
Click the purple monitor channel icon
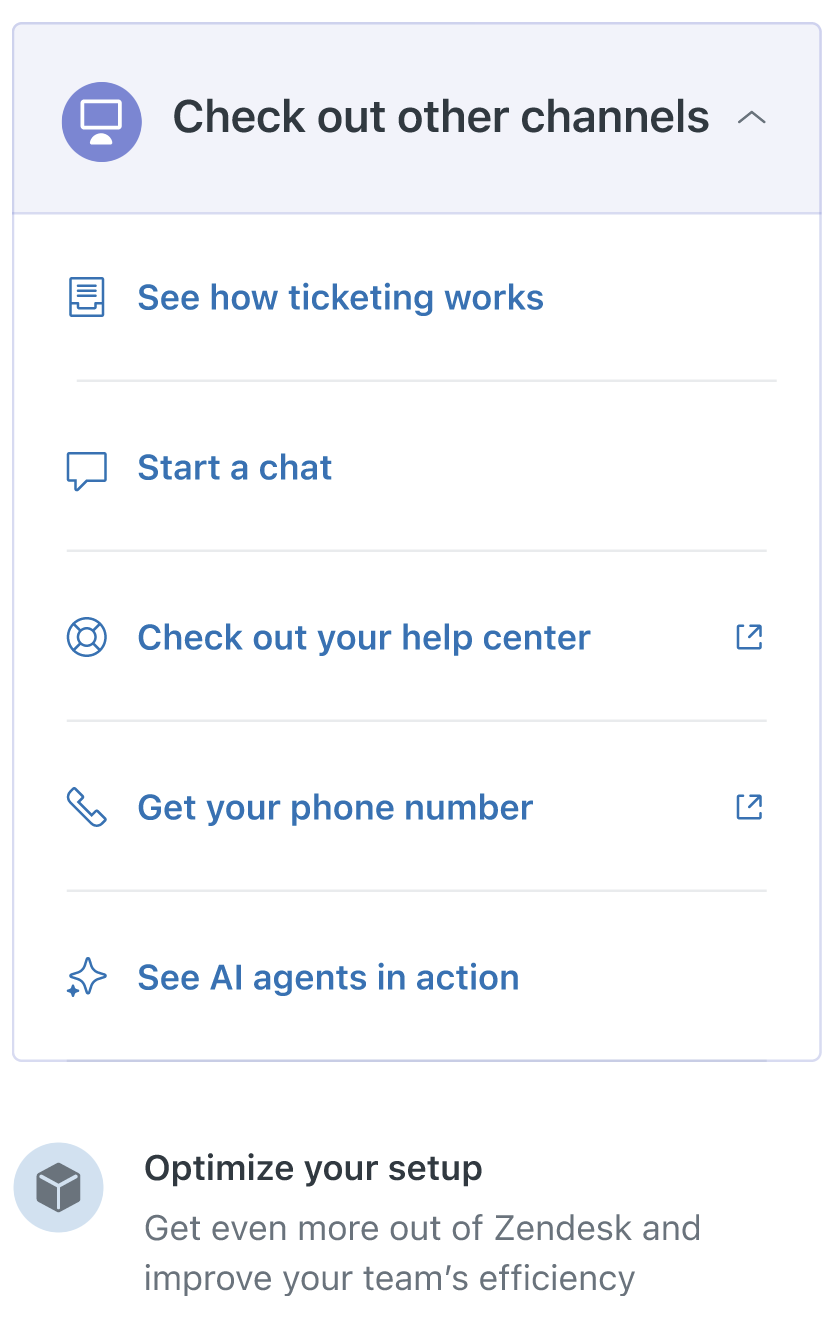tap(102, 121)
